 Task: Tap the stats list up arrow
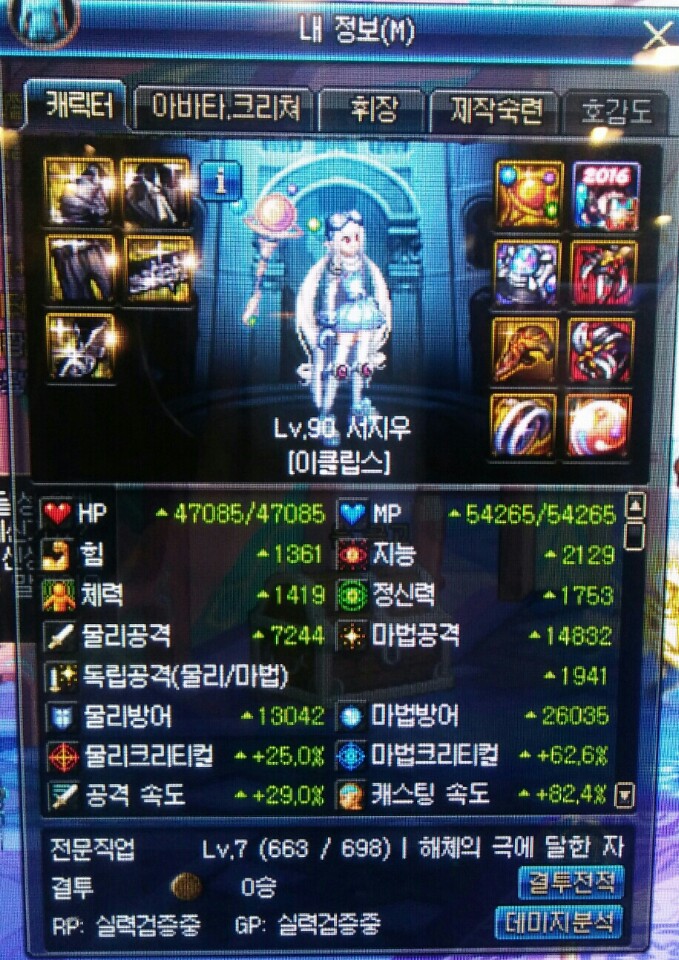coord(634,505)
